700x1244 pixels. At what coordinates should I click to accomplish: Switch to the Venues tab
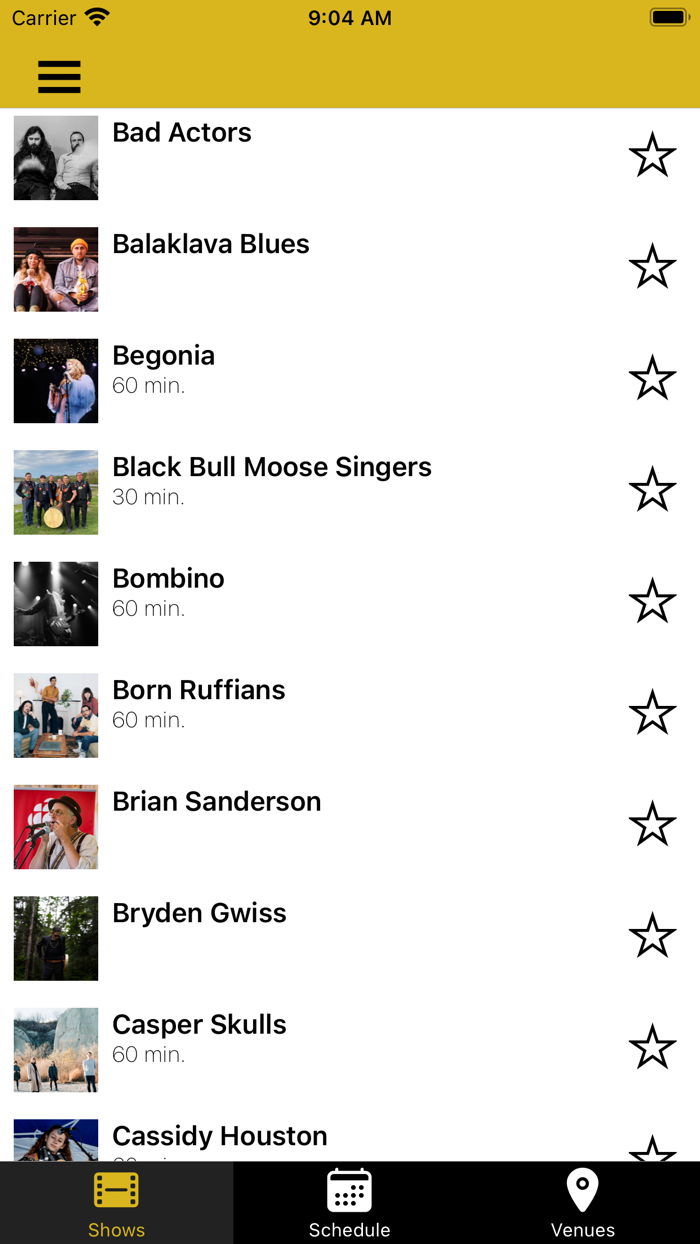coord(582,1203)
